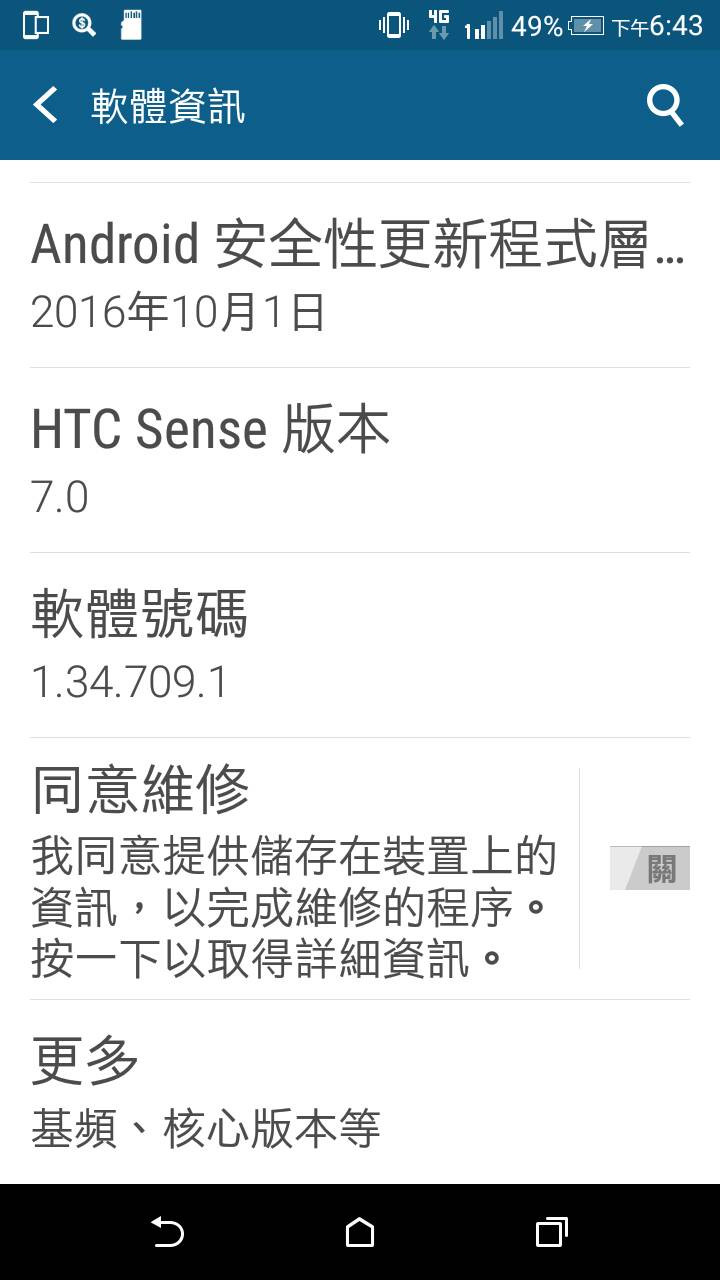Viewport: 720px width, 1280px height.
Task: Tap the HTC Sense 版本 row
Action: (x=360, y=460)
